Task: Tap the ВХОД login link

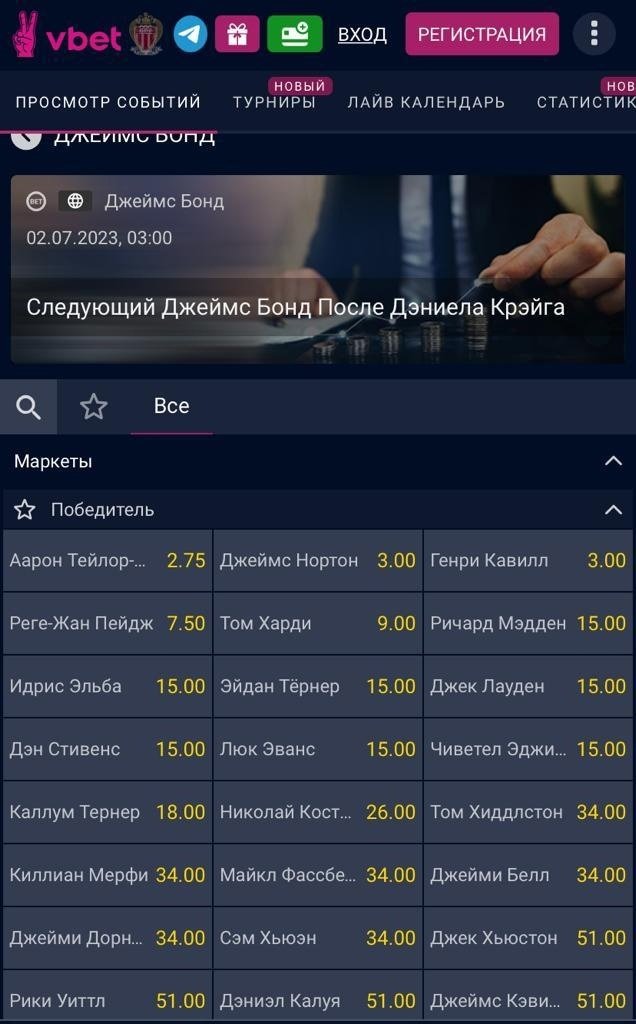Action: coord(362,35)
